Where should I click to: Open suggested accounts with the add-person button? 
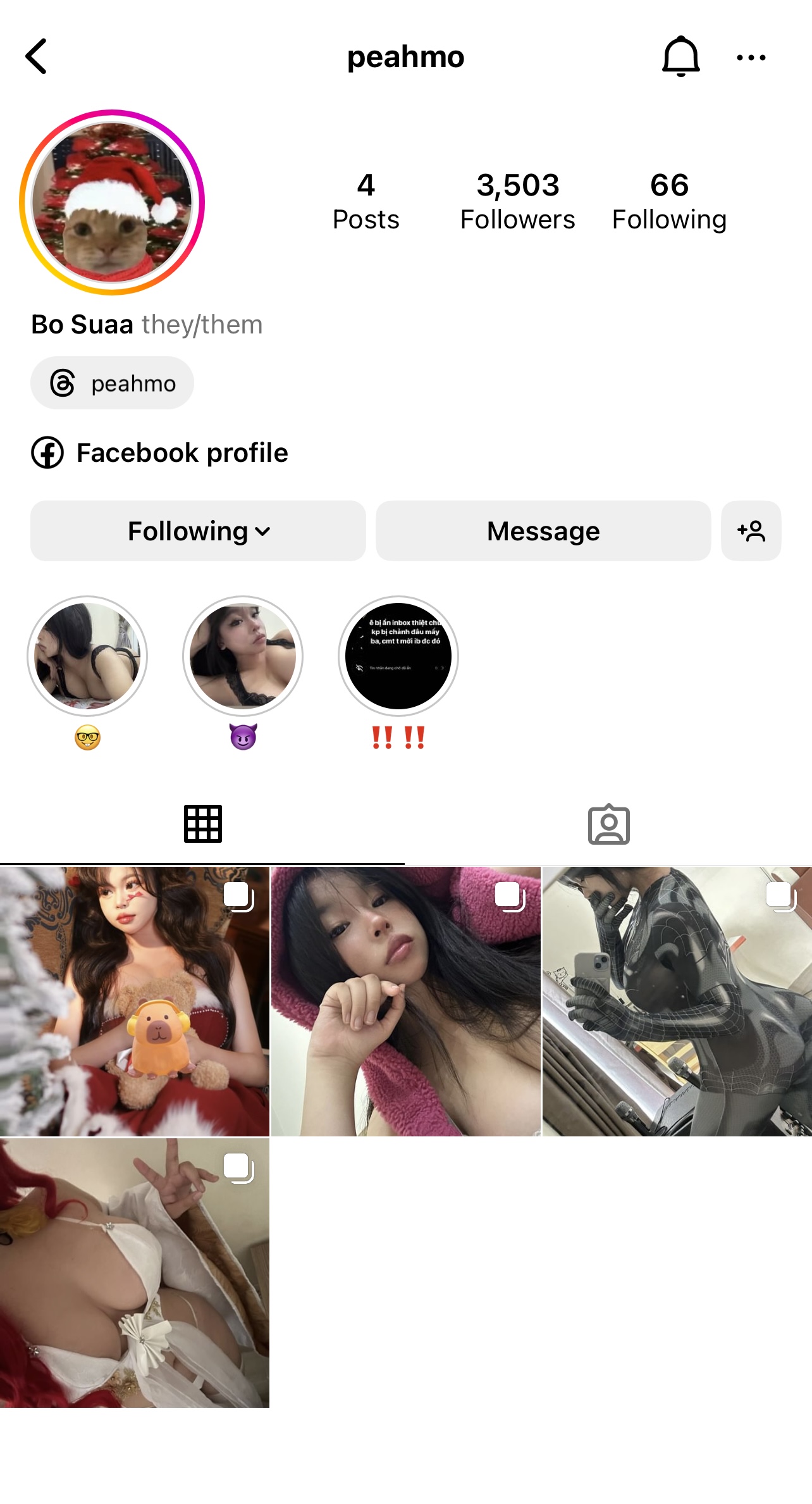tap(751, 531)
